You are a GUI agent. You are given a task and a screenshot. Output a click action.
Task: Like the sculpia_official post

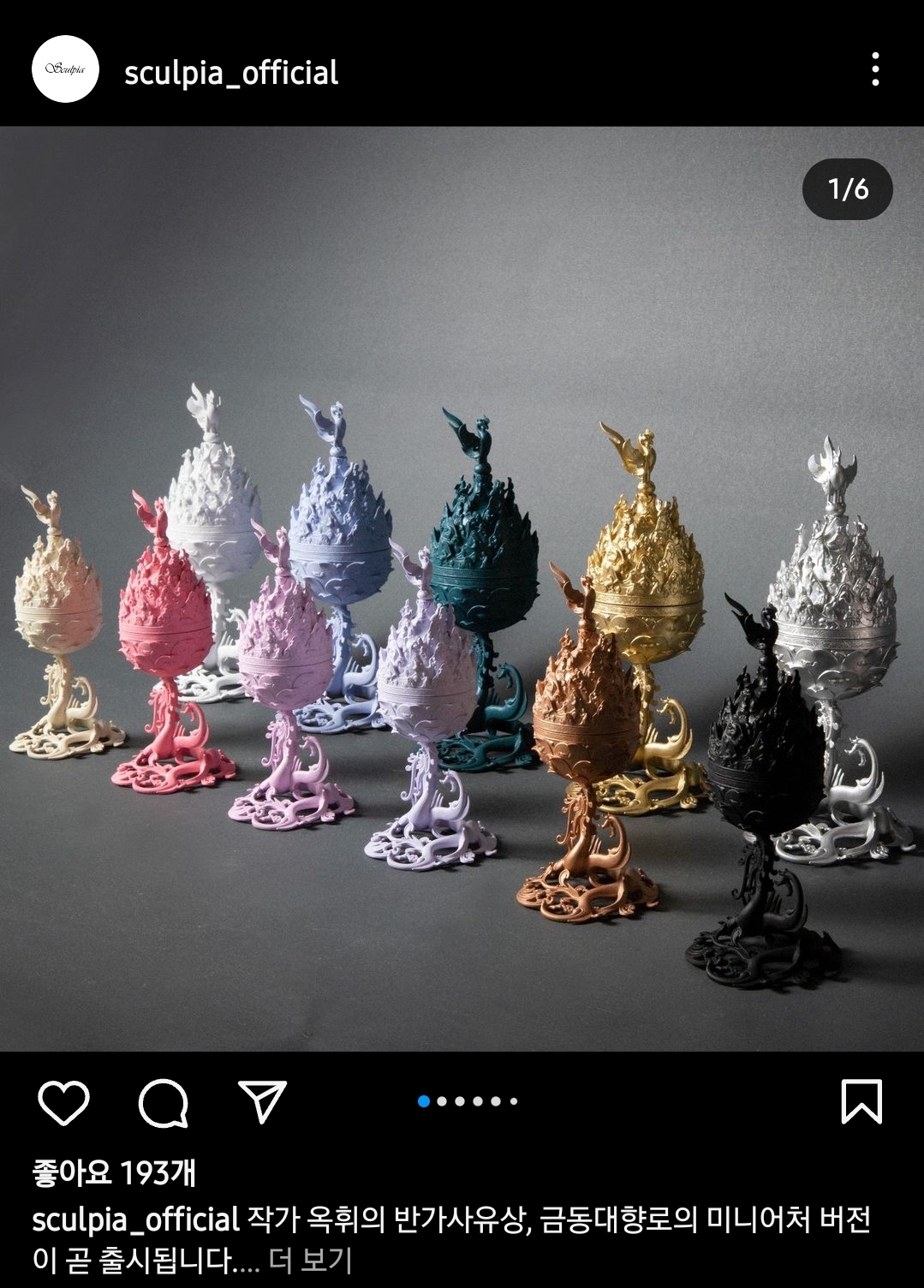[64, 1102]
